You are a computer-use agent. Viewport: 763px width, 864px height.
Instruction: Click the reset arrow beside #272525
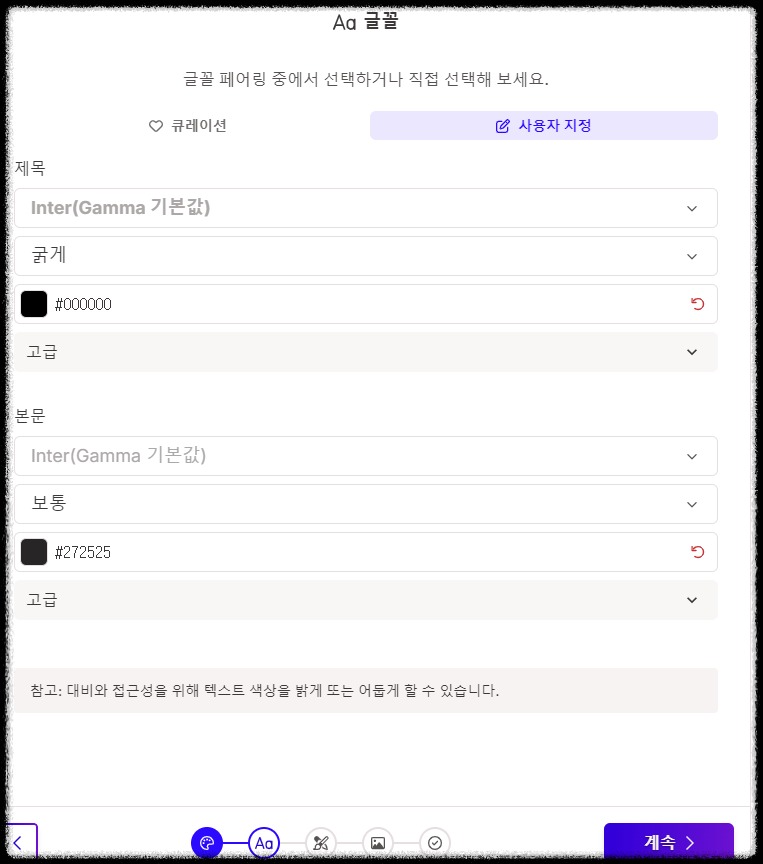point(697,551)
